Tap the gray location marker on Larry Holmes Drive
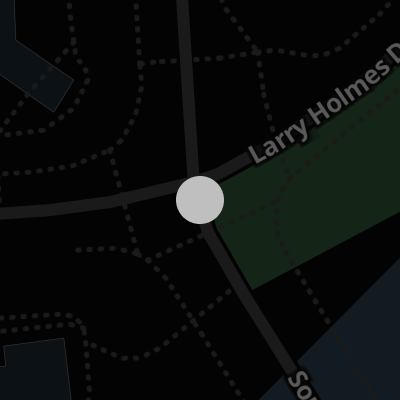Image resolution: width=400 pixels, height=400 pixels. point(200,200)
